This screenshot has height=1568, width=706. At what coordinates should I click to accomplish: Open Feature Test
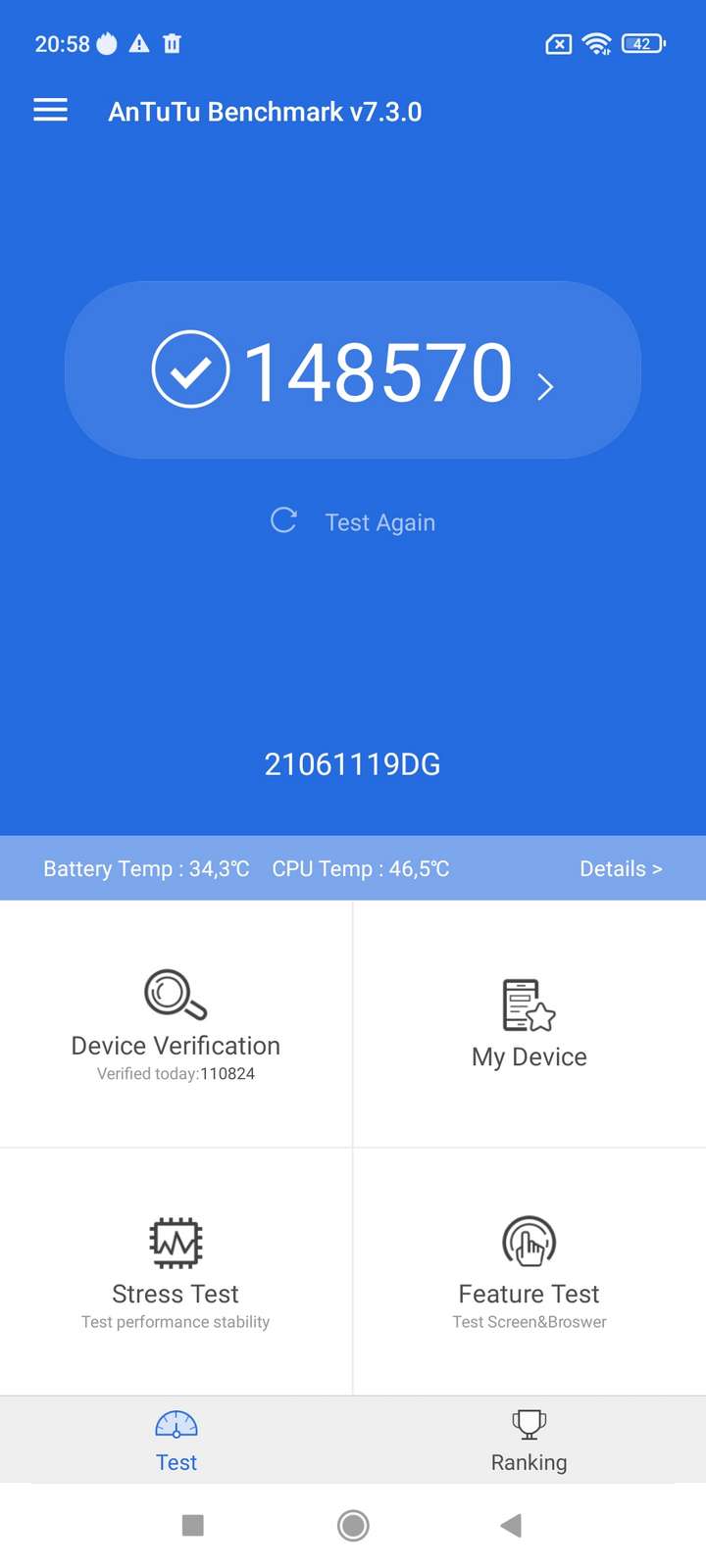click(x=529, y=1272)
